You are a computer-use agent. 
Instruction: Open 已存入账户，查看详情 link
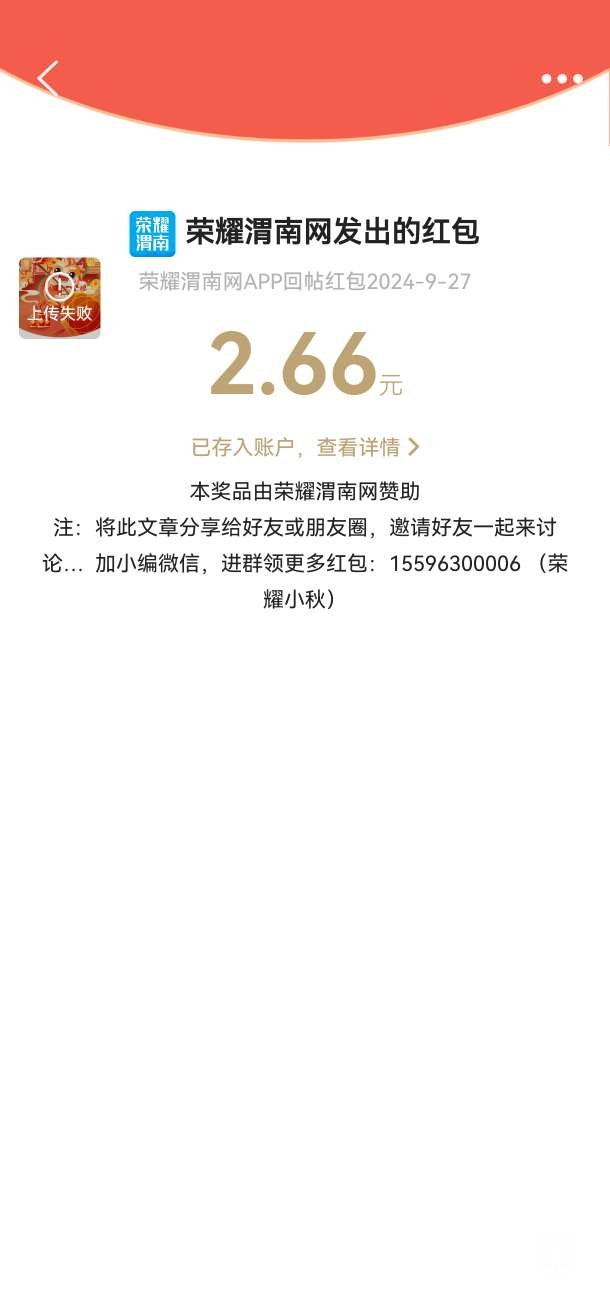[x=305, y=447]
